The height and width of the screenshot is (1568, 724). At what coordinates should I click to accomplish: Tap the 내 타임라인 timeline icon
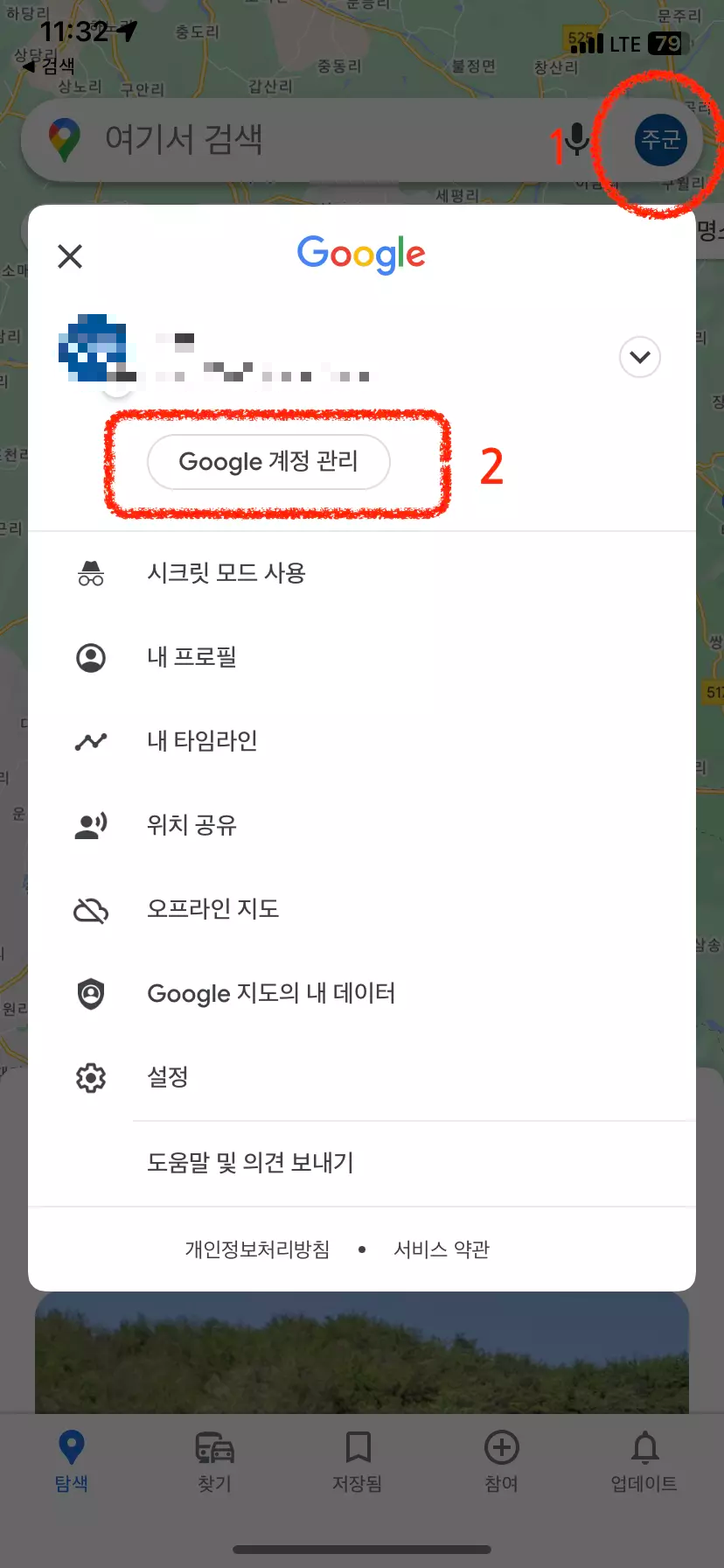tap(90, 740)
